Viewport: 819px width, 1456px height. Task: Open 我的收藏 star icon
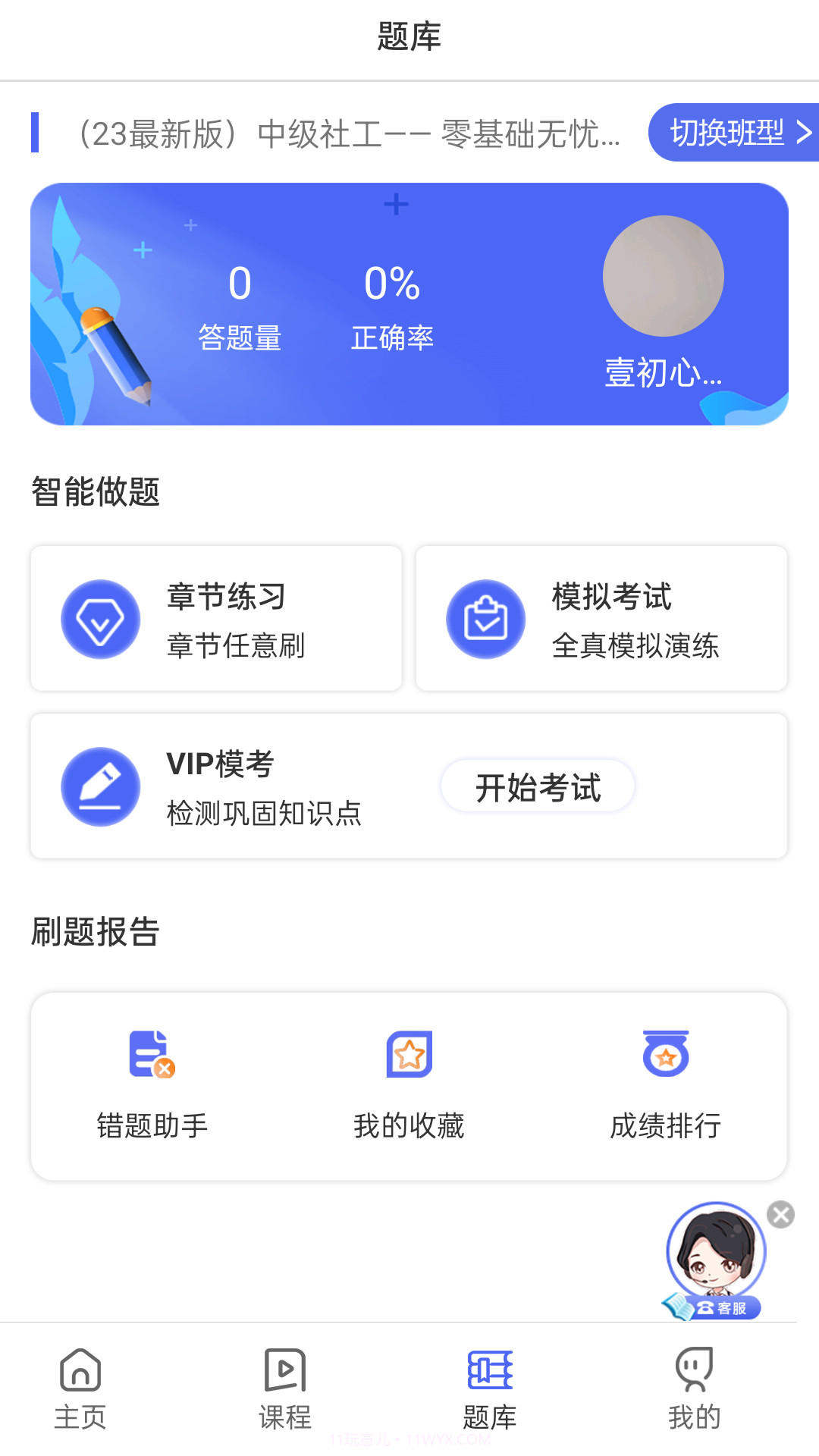pyautogui.click(x=409, y=1053)
